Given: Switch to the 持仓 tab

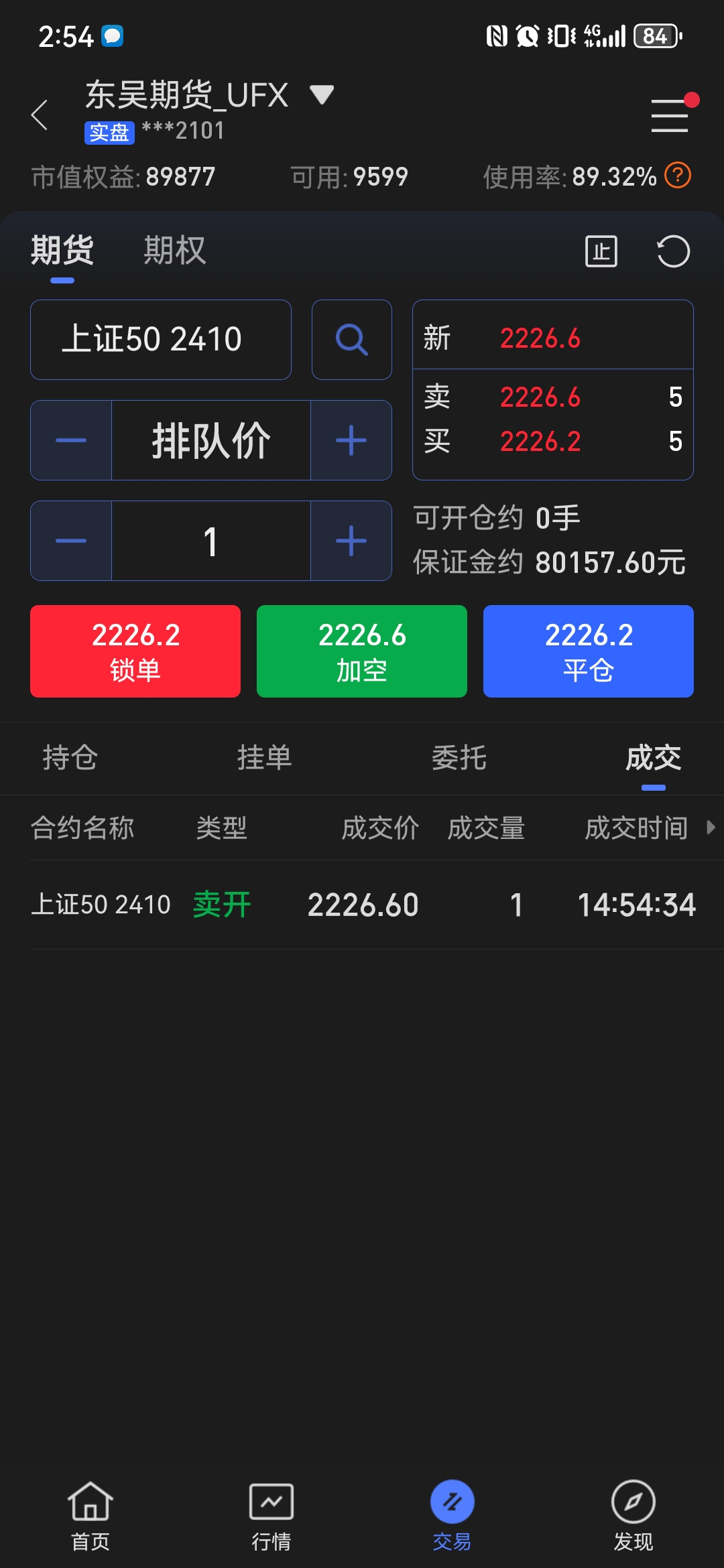Looking at the screenshot, I should (x=70, y=759).
